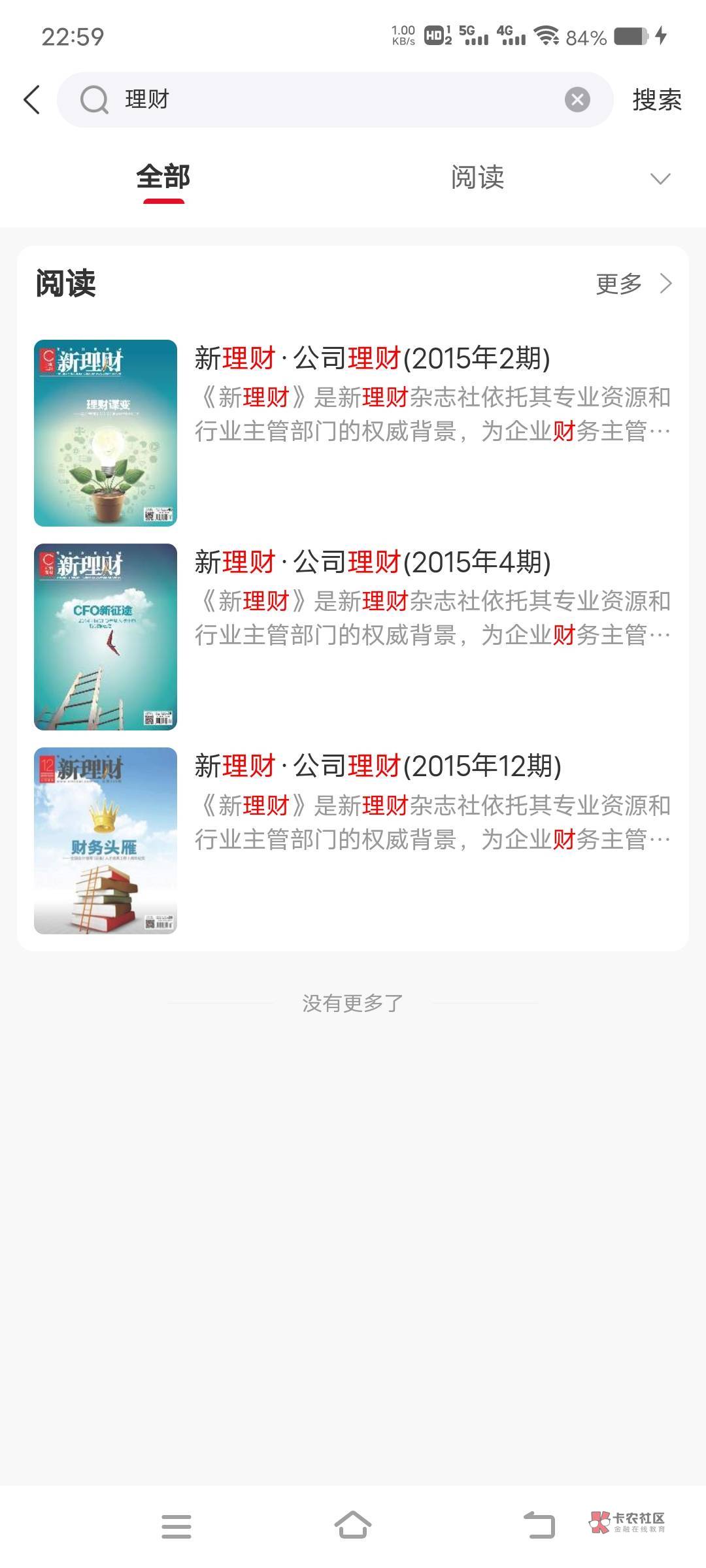
Task: Expand the category dropdown chevron
Action: tap(660, 179)
